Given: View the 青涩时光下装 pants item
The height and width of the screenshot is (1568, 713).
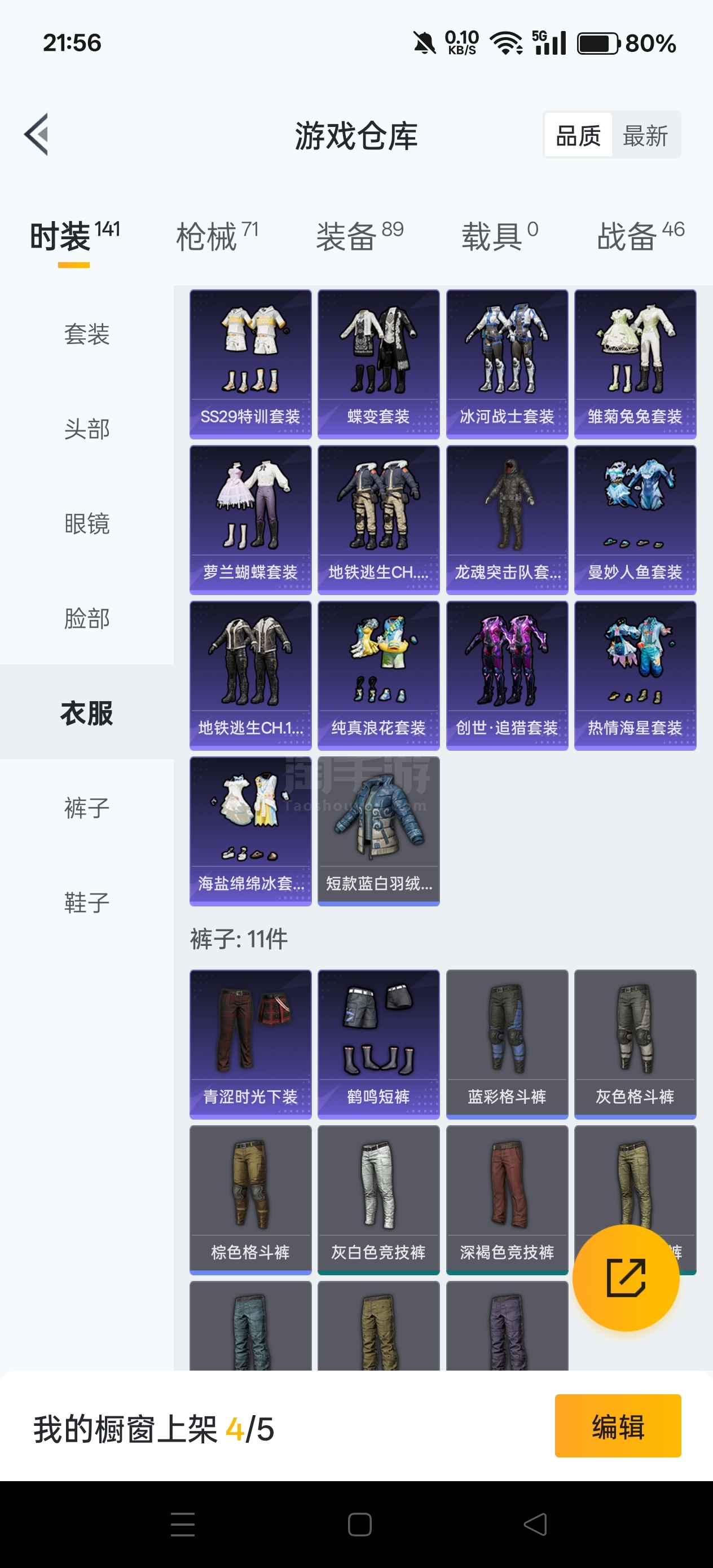Looking at the screenshot, I should (x=250, y=1045).
